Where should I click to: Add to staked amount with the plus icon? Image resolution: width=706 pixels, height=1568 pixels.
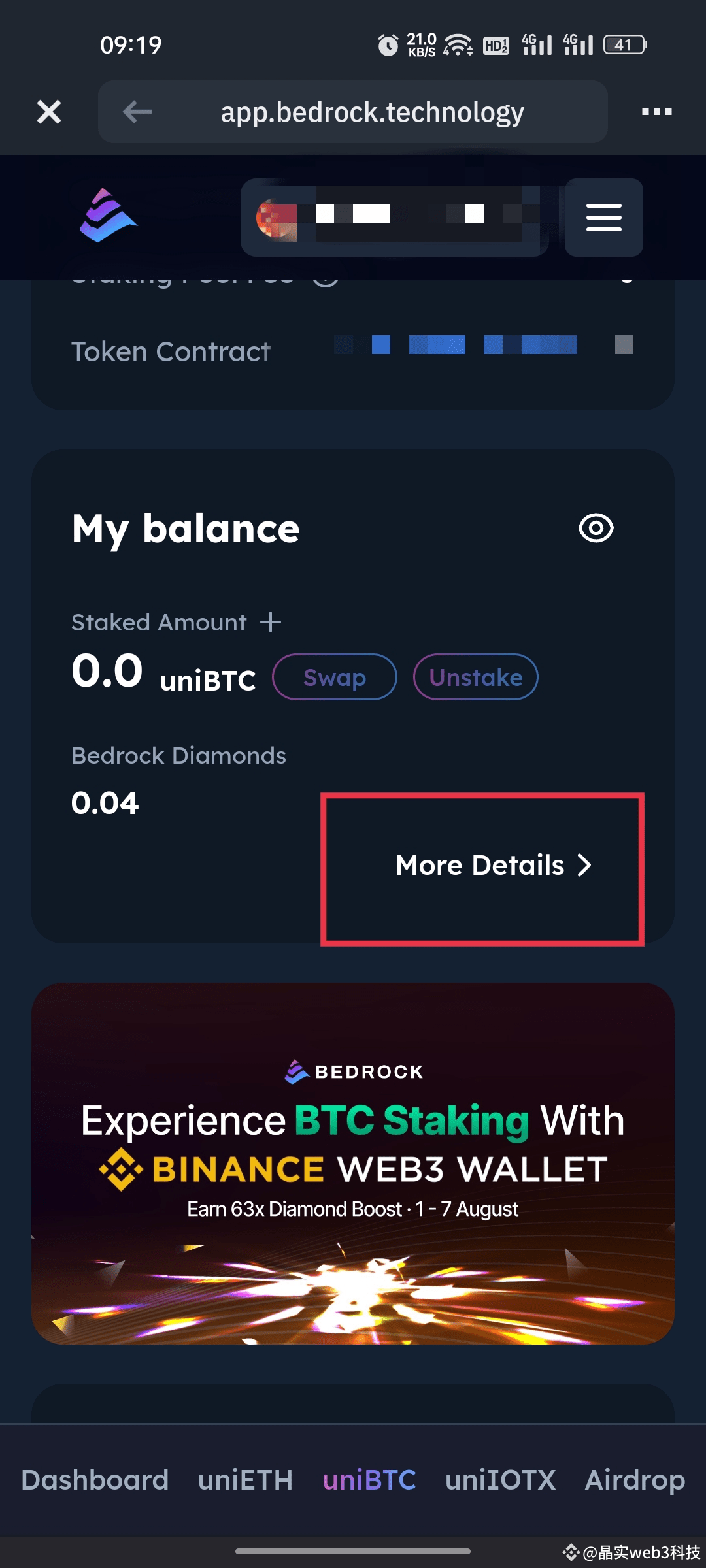271,622
